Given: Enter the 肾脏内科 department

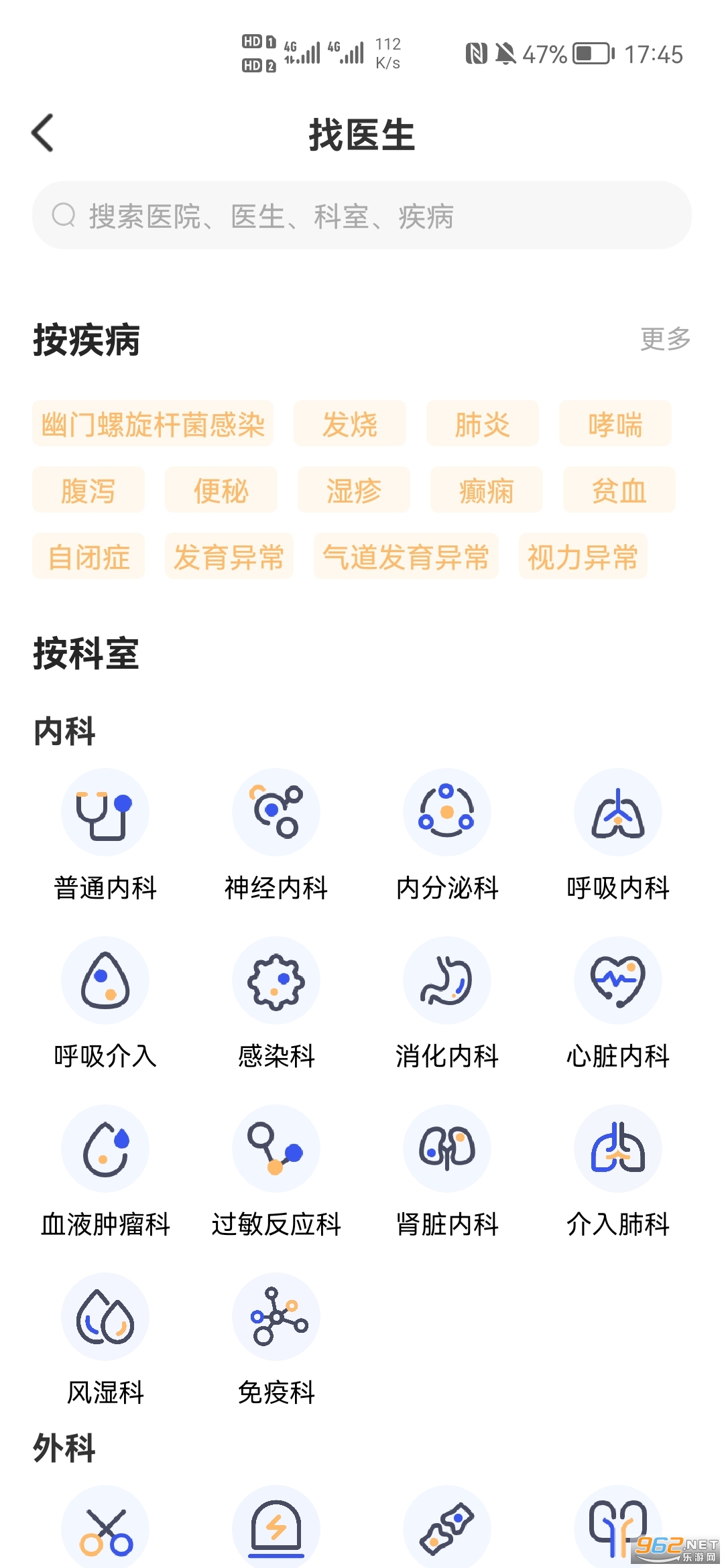Looking at the screenshot, I should [447, 1171].
